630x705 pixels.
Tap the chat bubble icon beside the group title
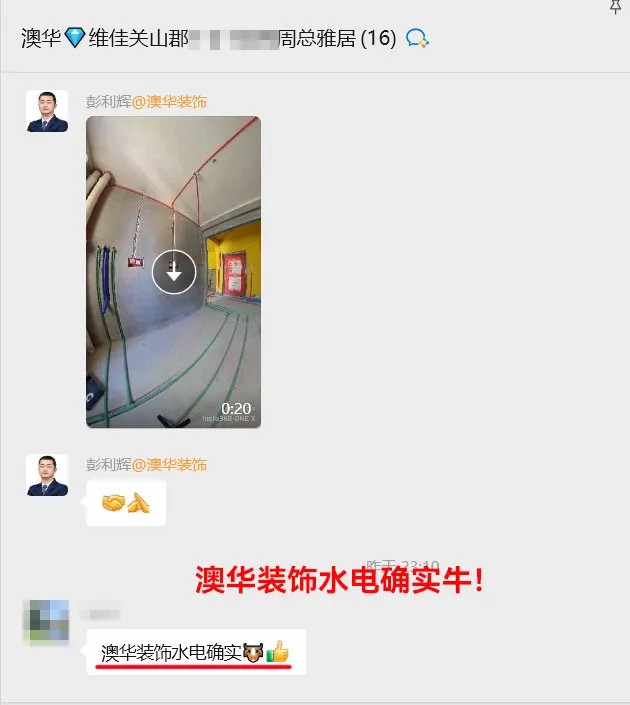pyautogui.click(x=417, y=39)
